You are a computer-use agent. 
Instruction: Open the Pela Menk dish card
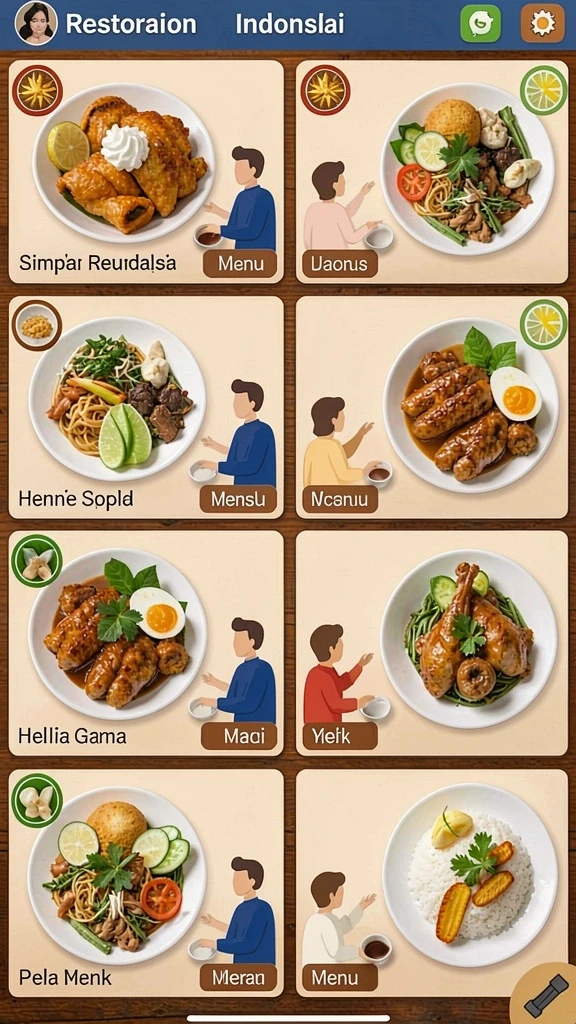pos(146,883)
